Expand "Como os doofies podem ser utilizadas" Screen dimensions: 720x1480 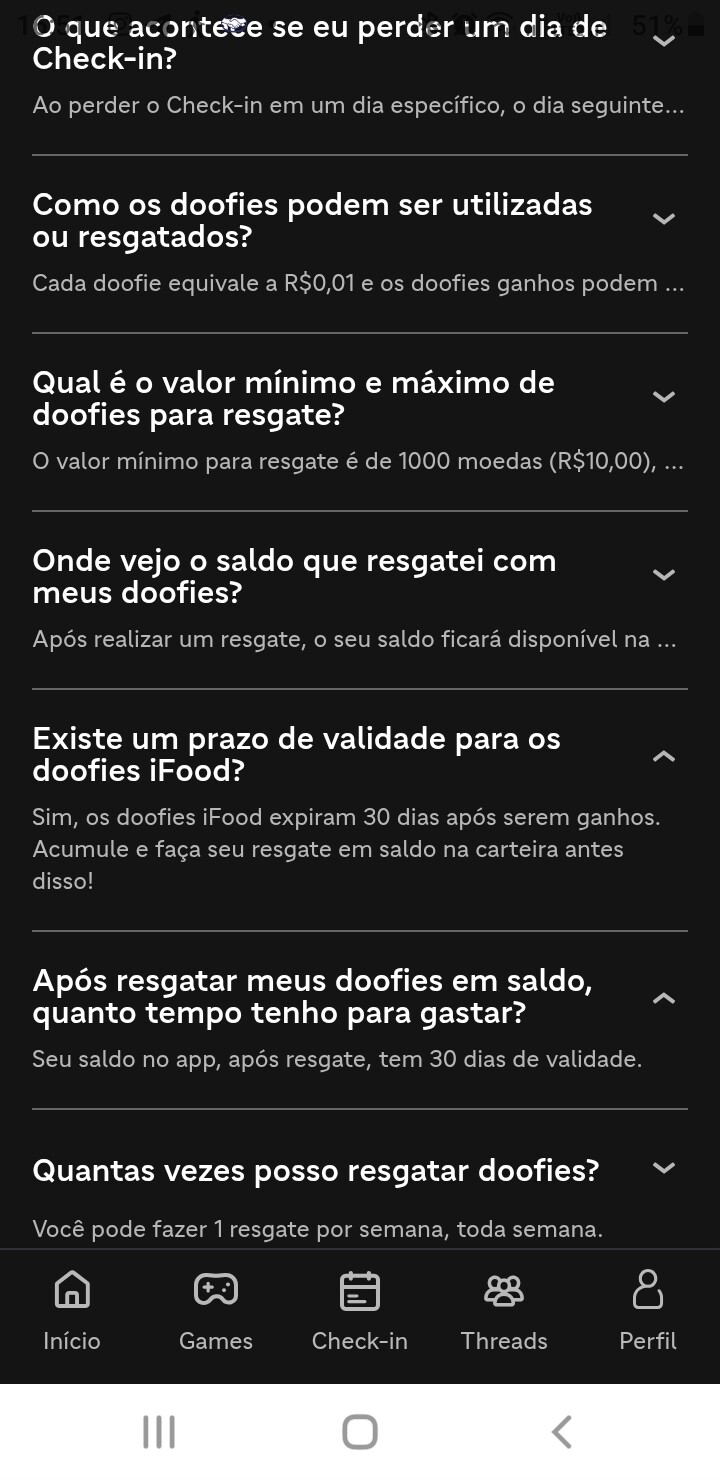664,219
